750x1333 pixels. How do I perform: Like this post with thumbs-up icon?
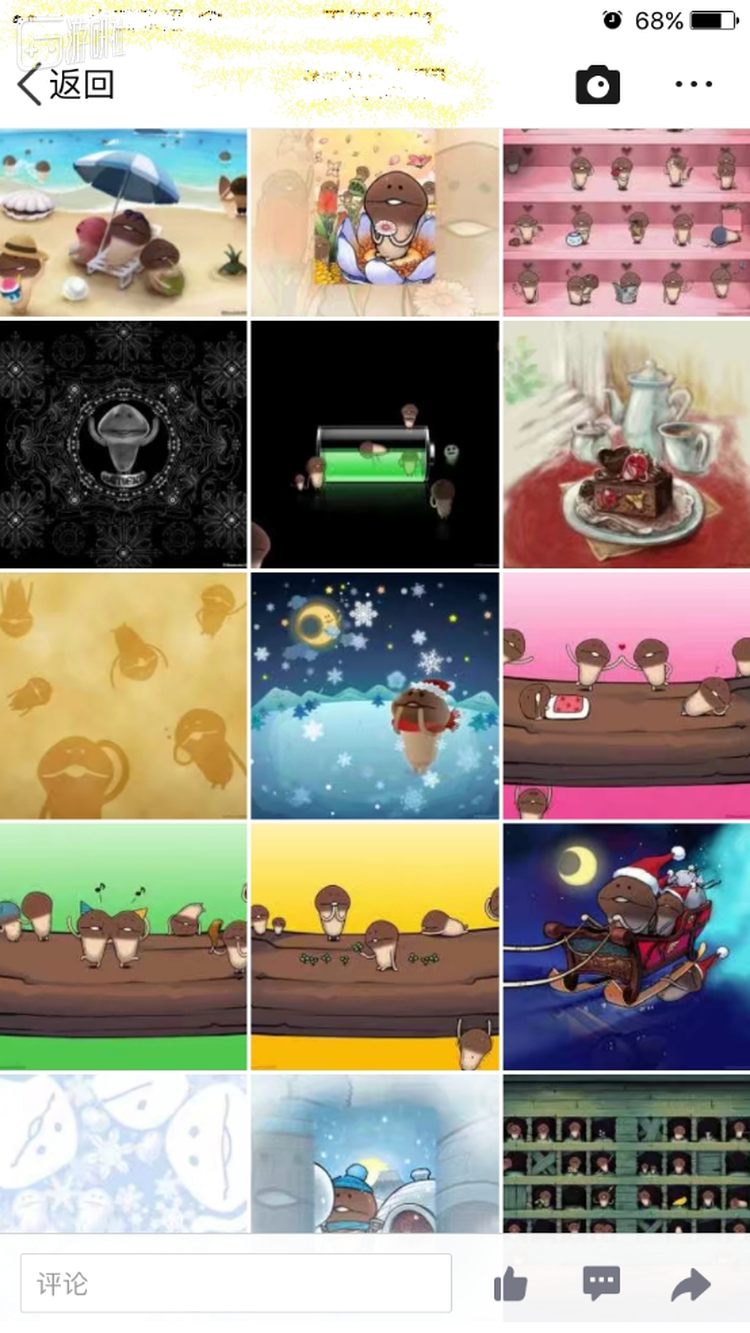coord(511,1285)
